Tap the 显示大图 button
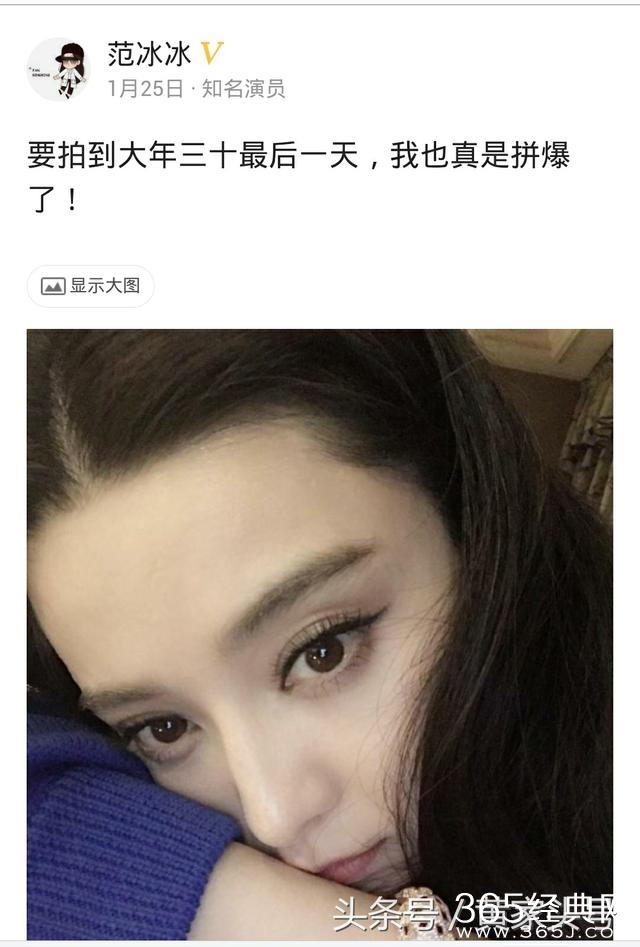 pos(90,286)
